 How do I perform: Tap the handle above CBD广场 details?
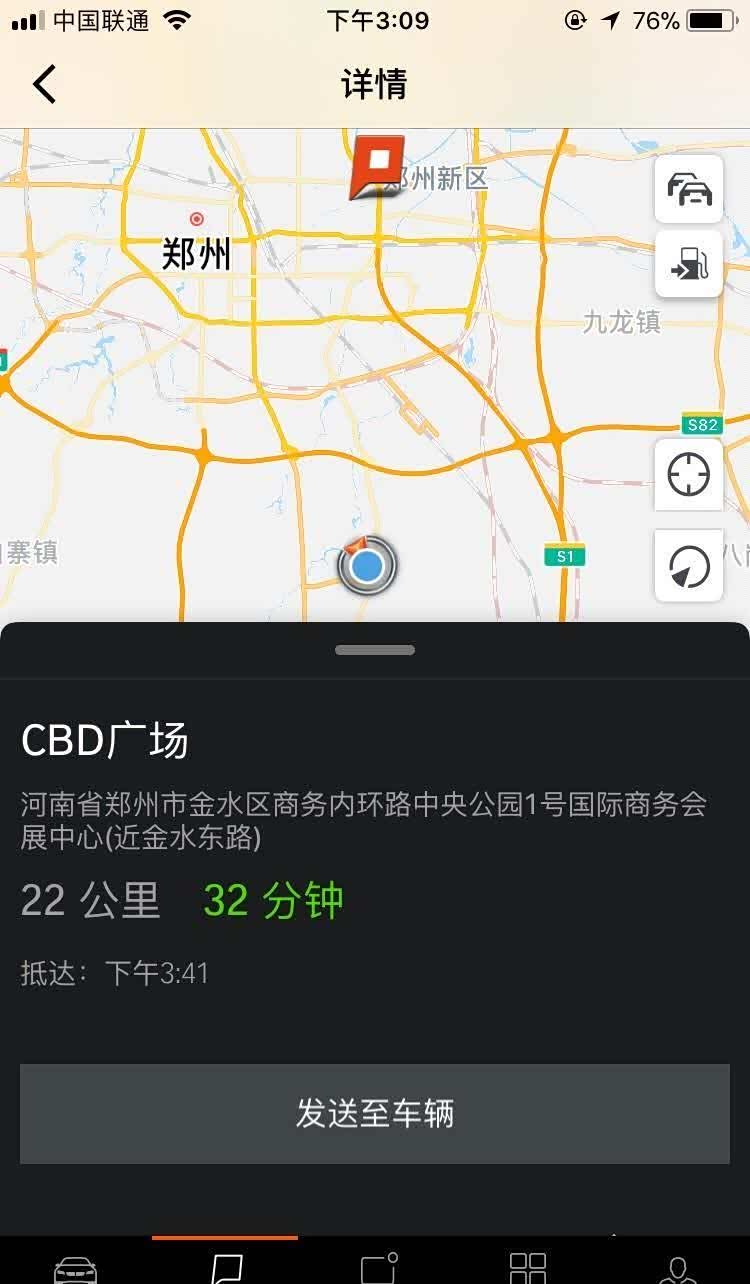(375, 650)
